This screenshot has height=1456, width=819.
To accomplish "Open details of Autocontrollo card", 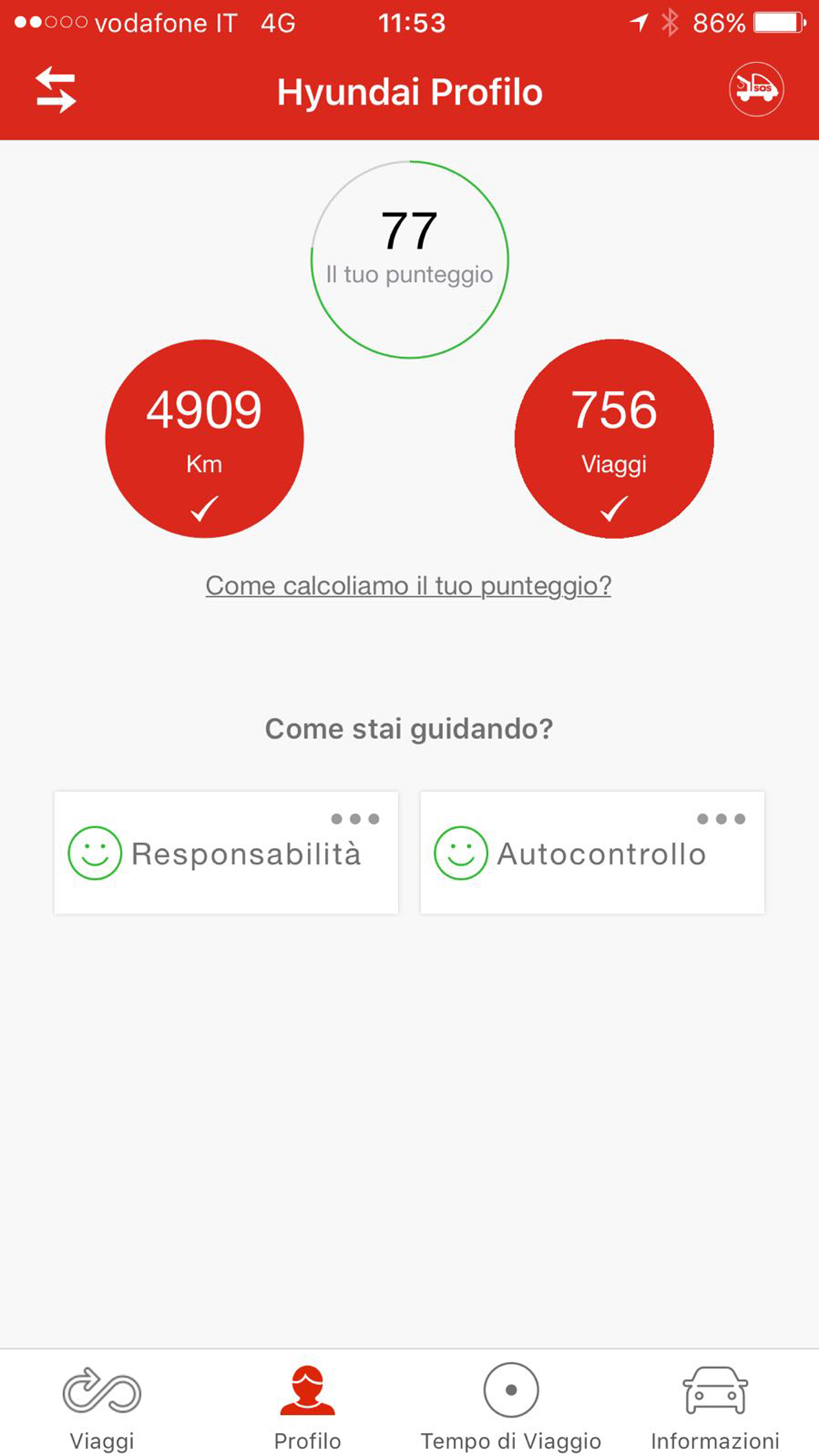I will point(591,853).
